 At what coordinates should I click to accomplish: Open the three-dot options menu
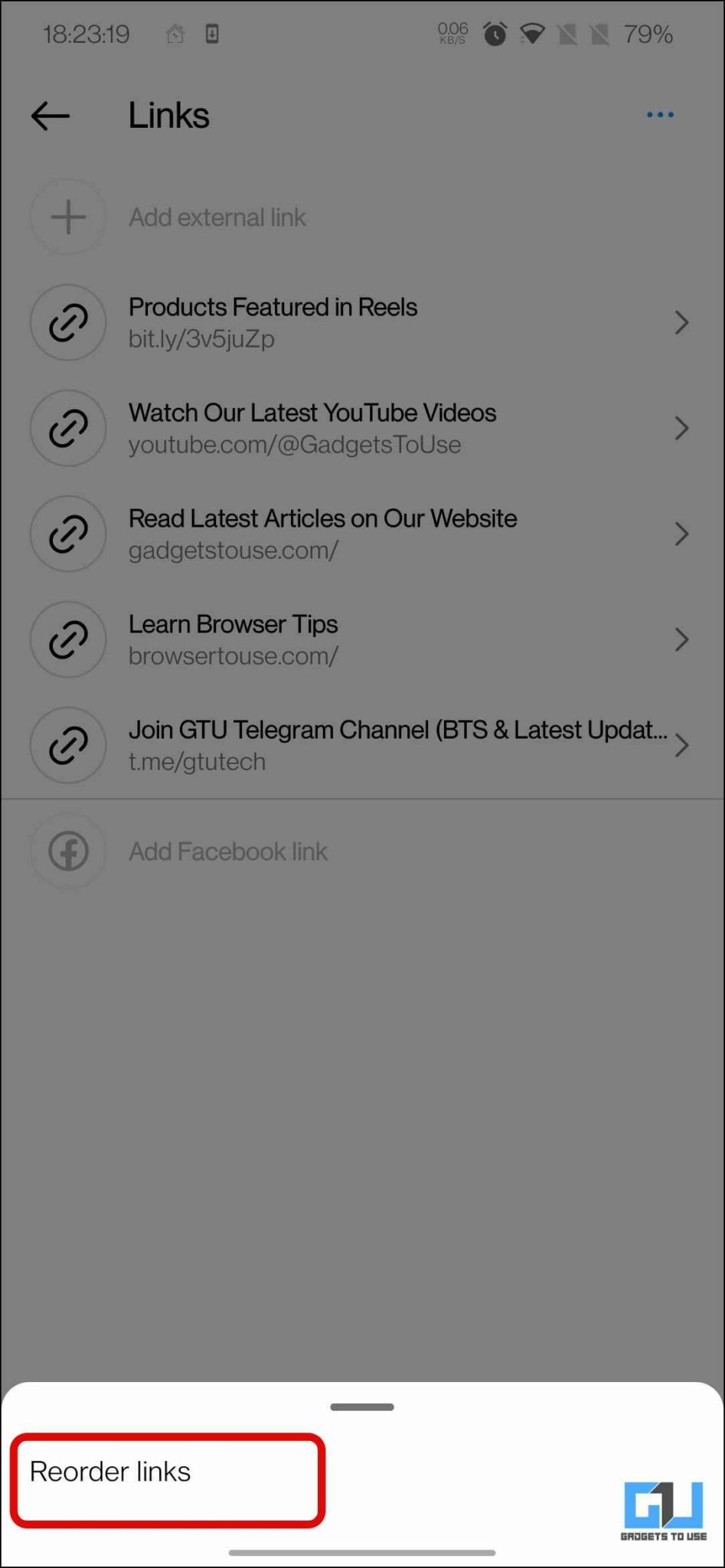pyautogui.click(x=658, y=115)
